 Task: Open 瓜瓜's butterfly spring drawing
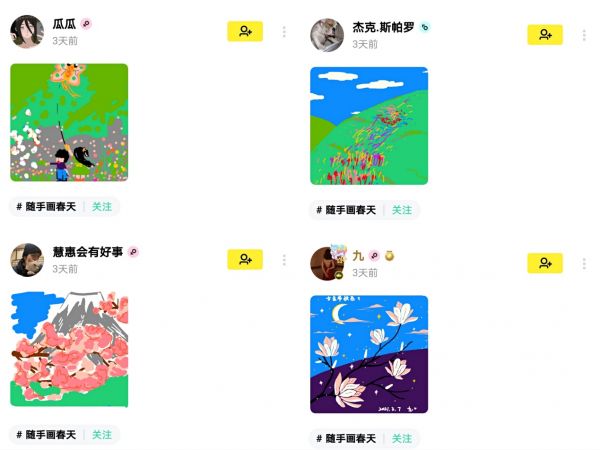point(69,123)
